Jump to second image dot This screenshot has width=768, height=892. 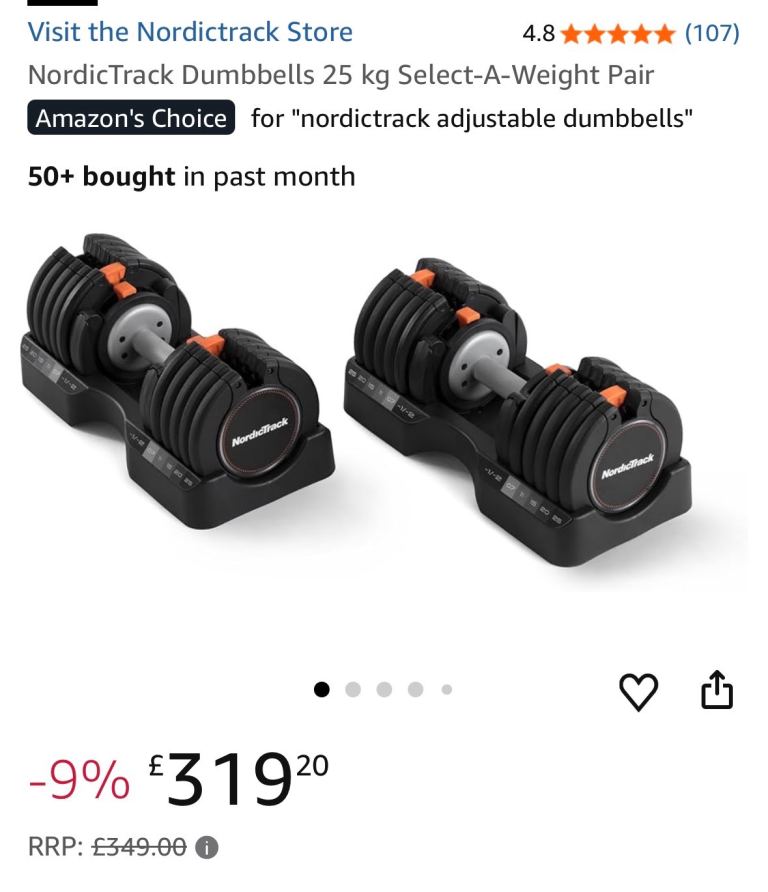(353, 689)
